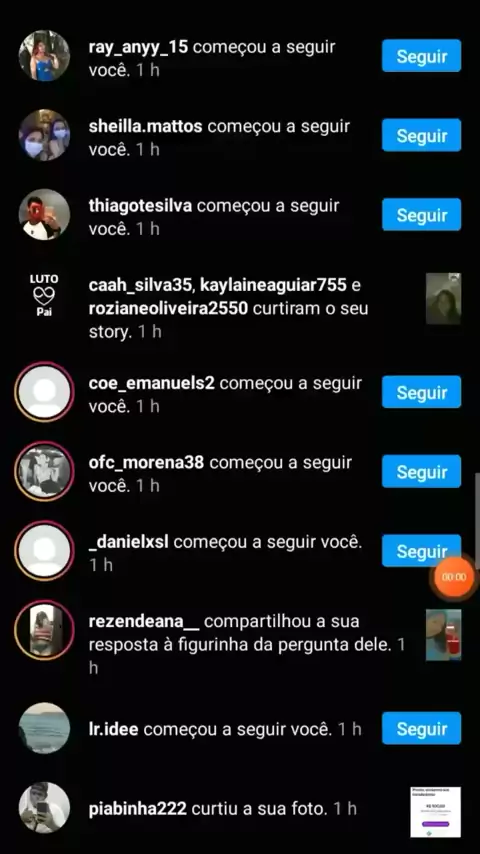Image resolution: width=480 pixels, height=854 pixels.
Task: Open ofc_morena38's story ring avatar
Action: point(44,471)
